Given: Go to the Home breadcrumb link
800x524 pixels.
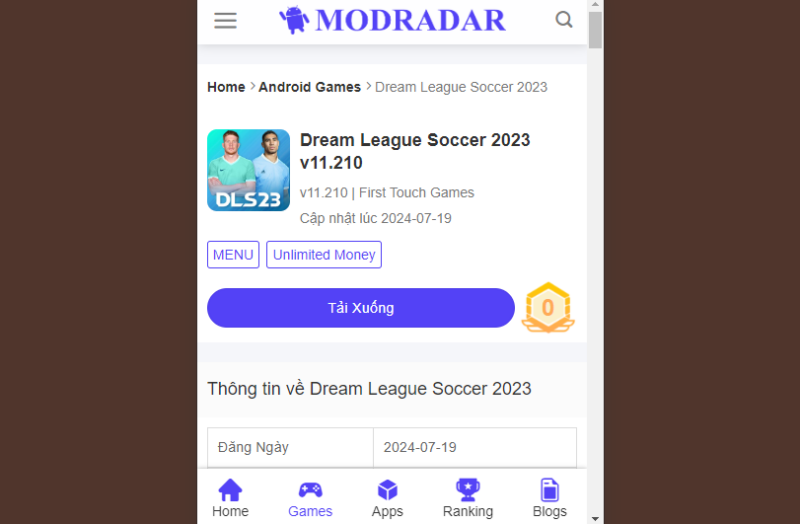Looking at the screenshot, I should [226, 87].
